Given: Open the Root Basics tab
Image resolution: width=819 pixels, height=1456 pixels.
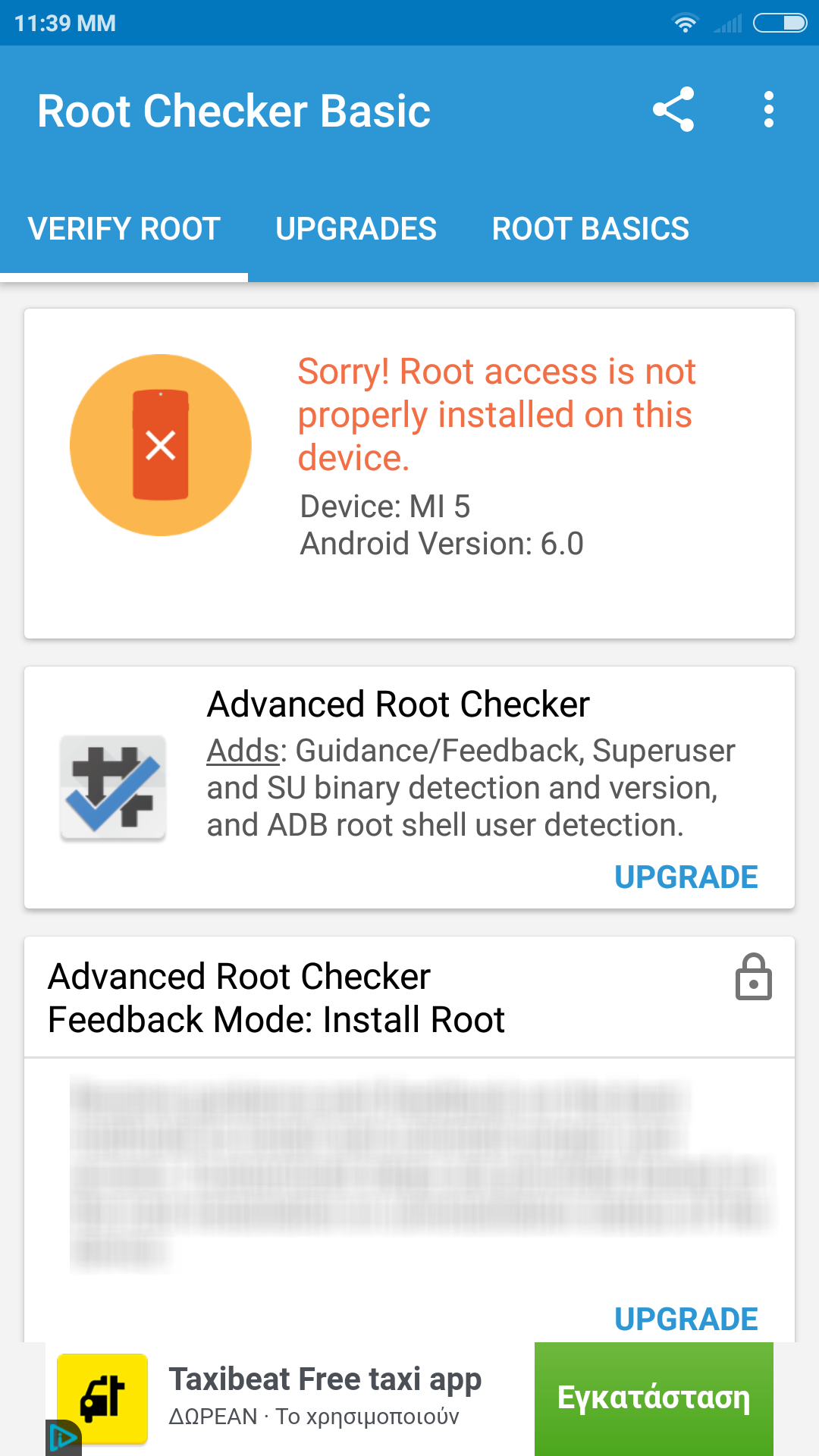Looking at the screenshot, I should click(x=590, y=229).
